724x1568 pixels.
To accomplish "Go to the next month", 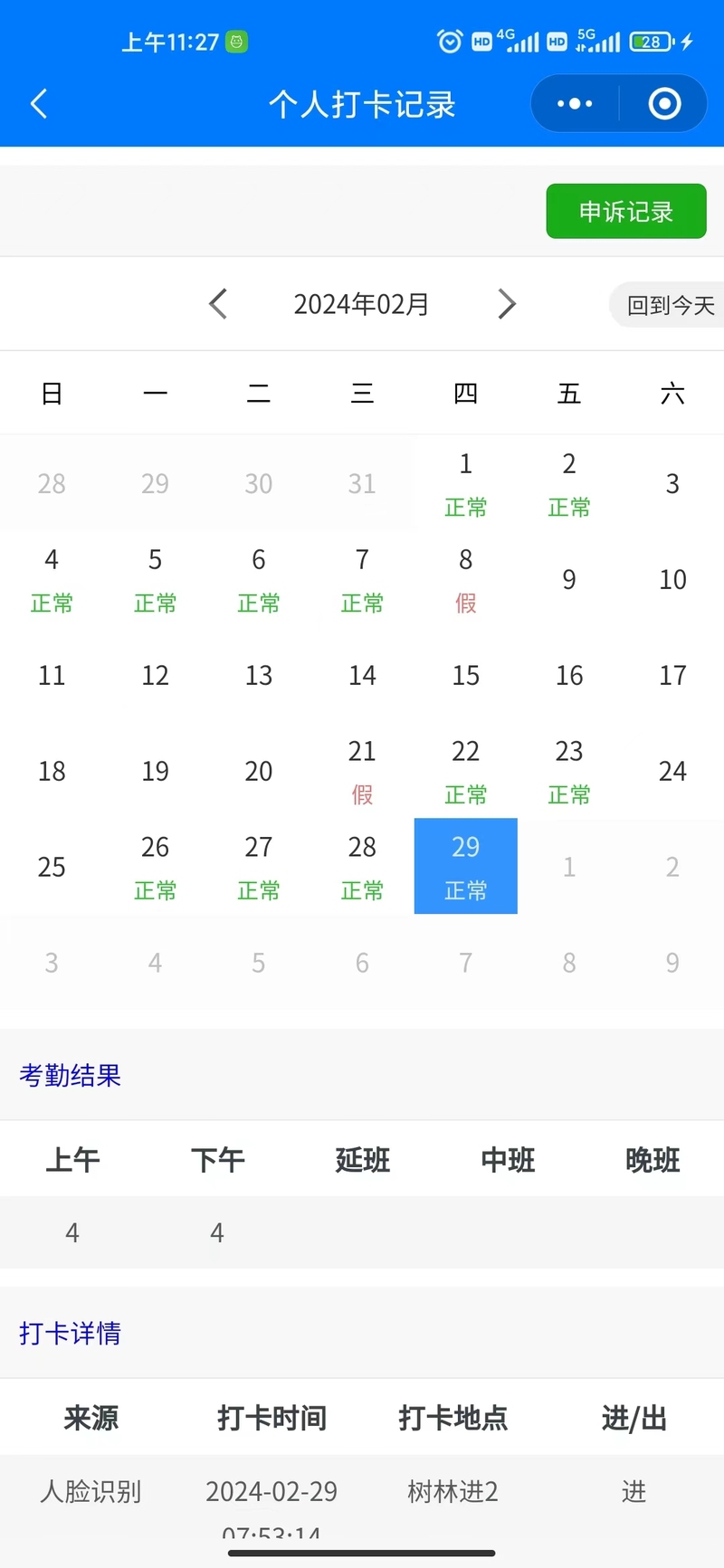I will tap(507, 304).
